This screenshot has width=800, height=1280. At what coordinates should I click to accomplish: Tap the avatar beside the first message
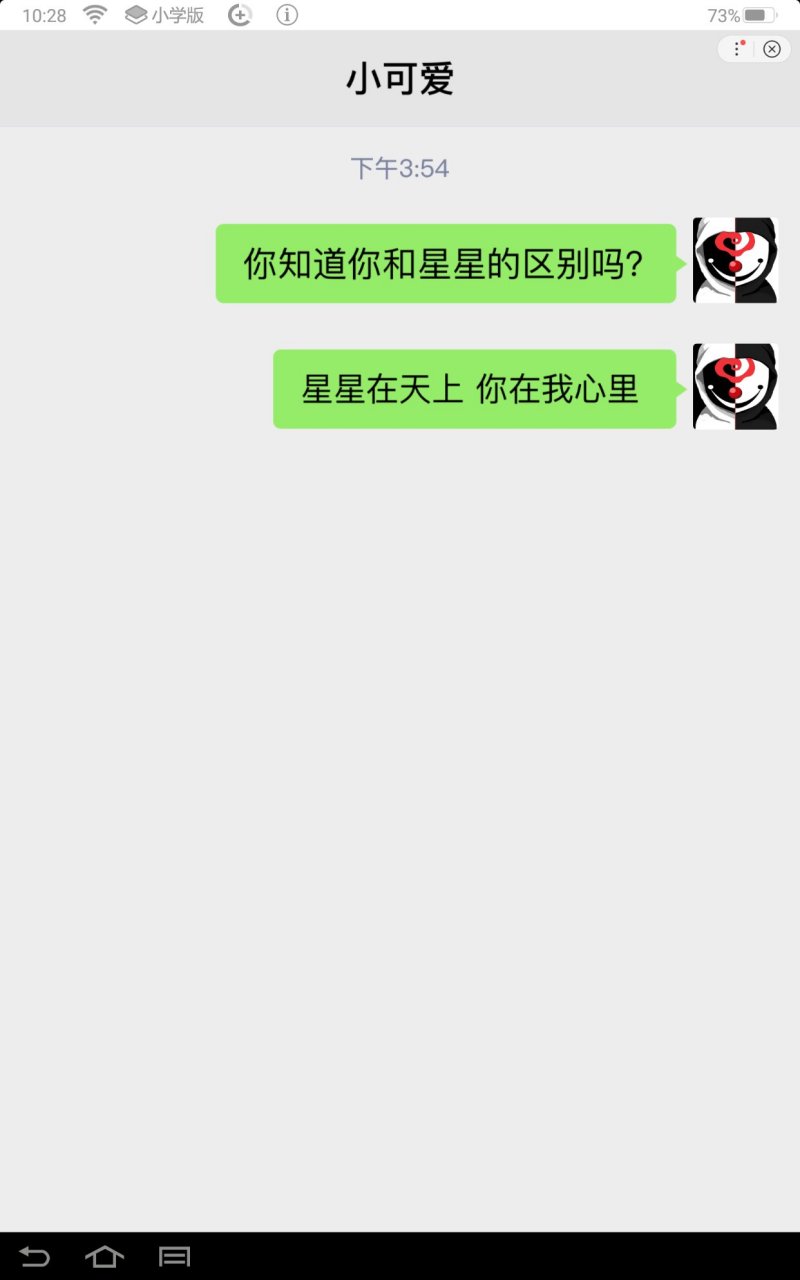(x=734, y=260)
